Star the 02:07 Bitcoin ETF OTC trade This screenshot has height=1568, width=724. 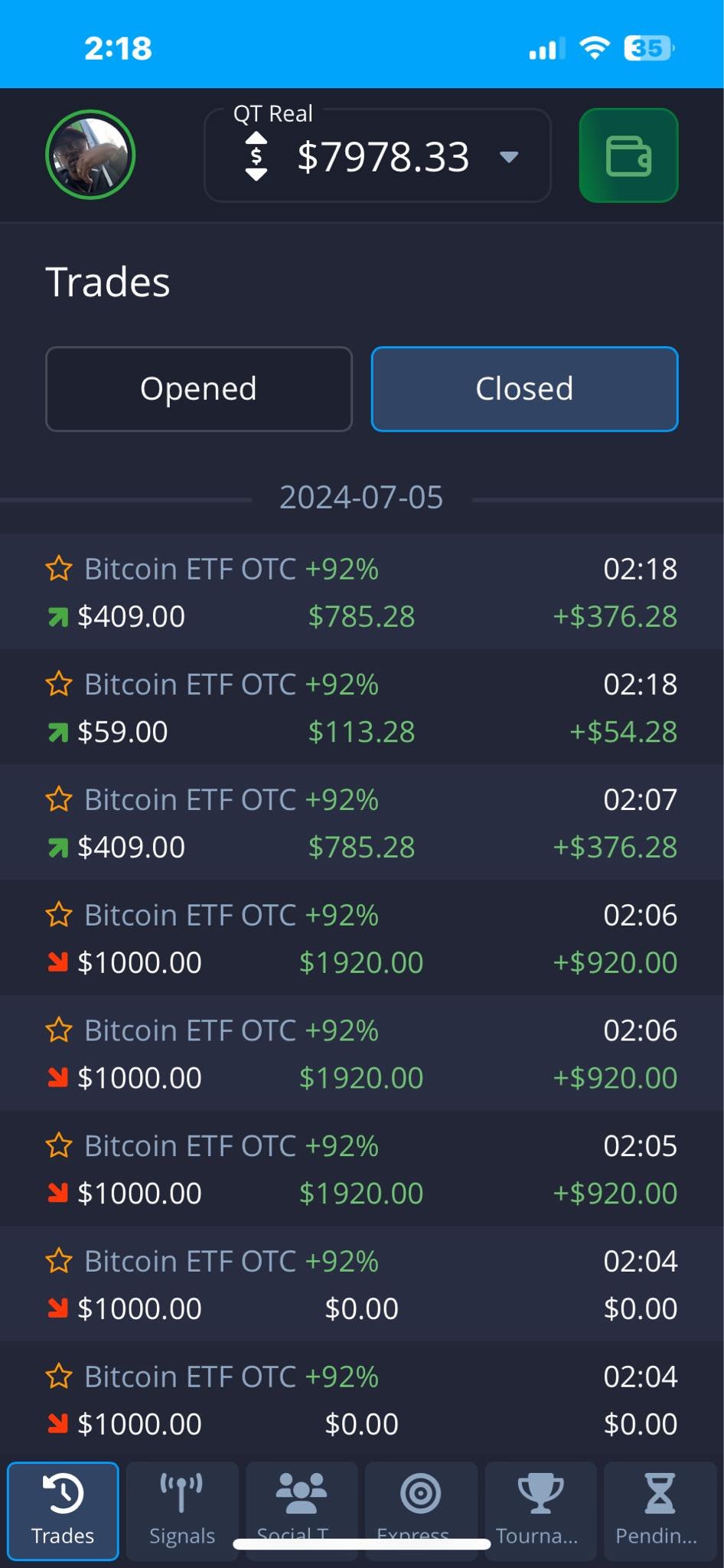coord(59,800)
